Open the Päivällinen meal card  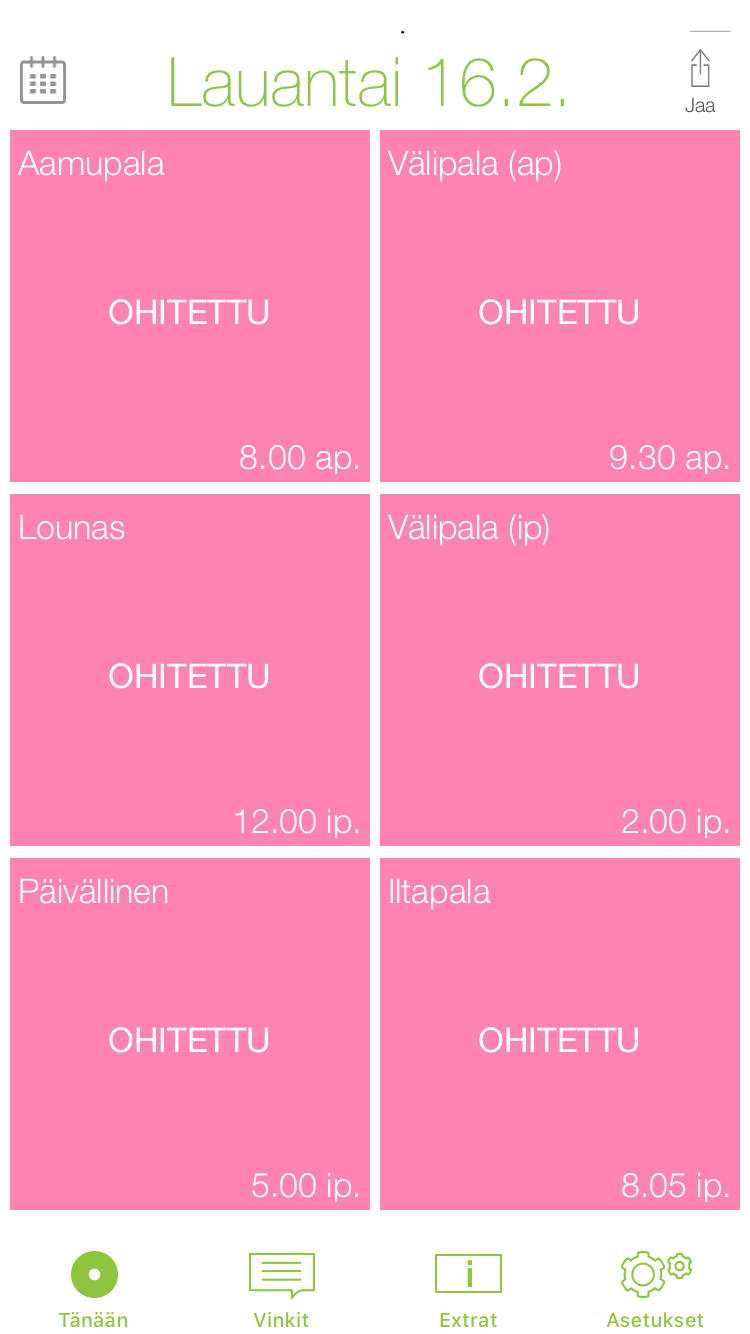coord(190,1034)
